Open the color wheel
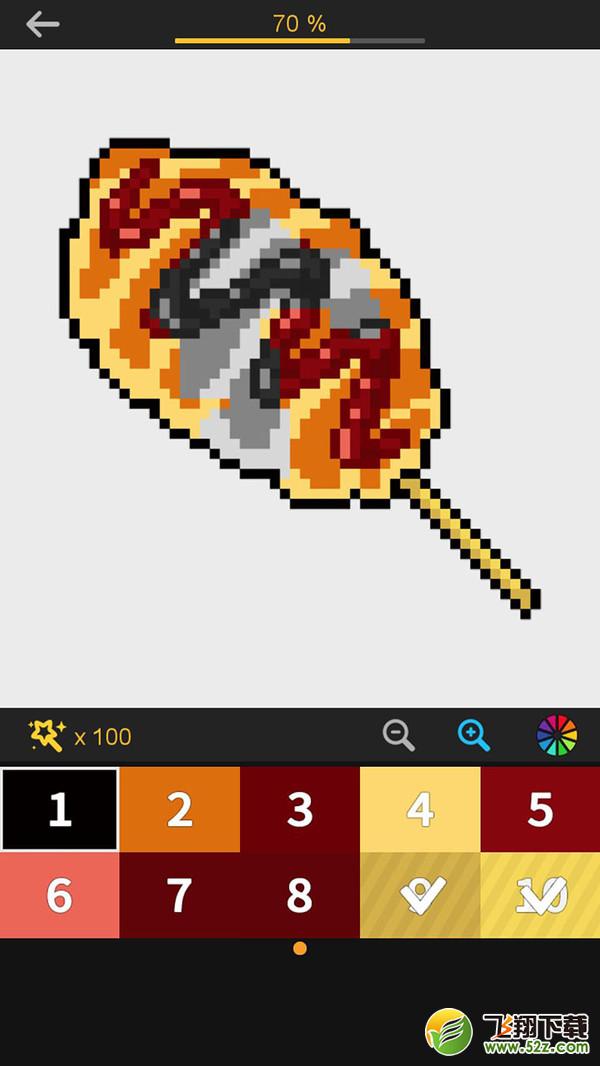Viewport: 600px width, 1066px height. [557, 735]
